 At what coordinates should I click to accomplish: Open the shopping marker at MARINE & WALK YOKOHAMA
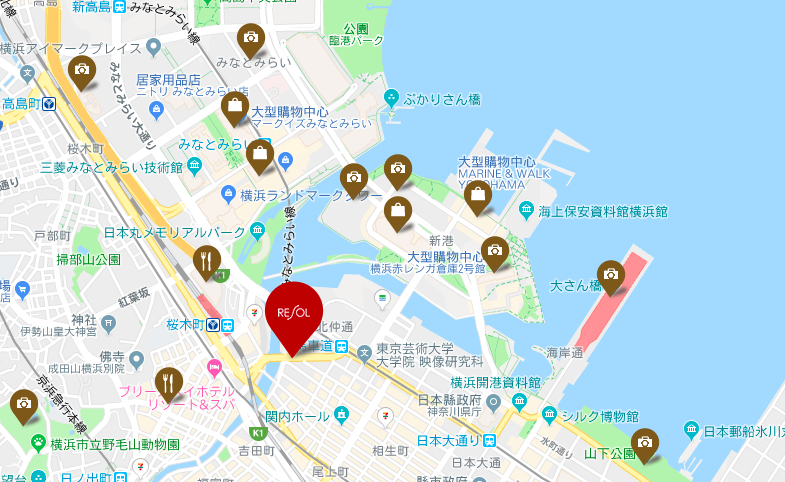click(x=478, y=195)
